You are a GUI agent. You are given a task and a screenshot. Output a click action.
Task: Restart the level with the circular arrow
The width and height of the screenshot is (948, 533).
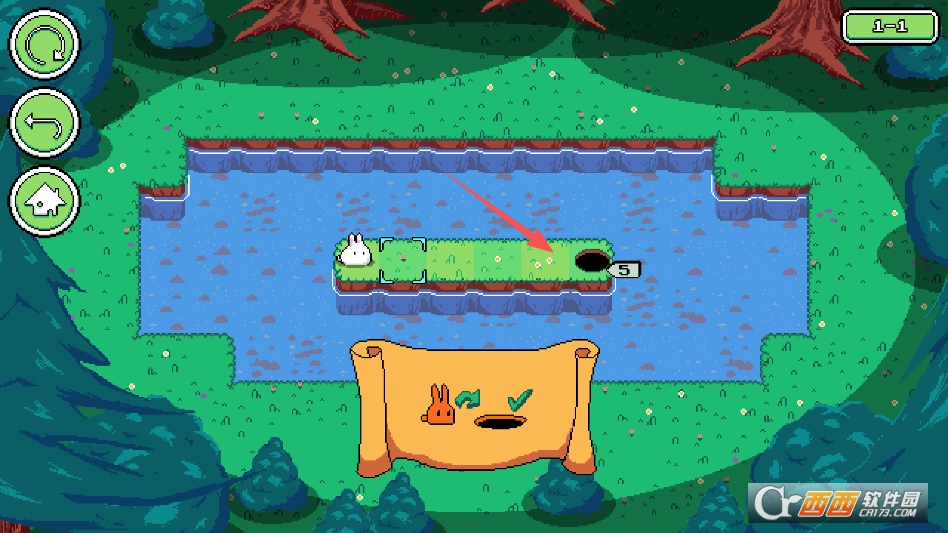(x=43, y=45)
